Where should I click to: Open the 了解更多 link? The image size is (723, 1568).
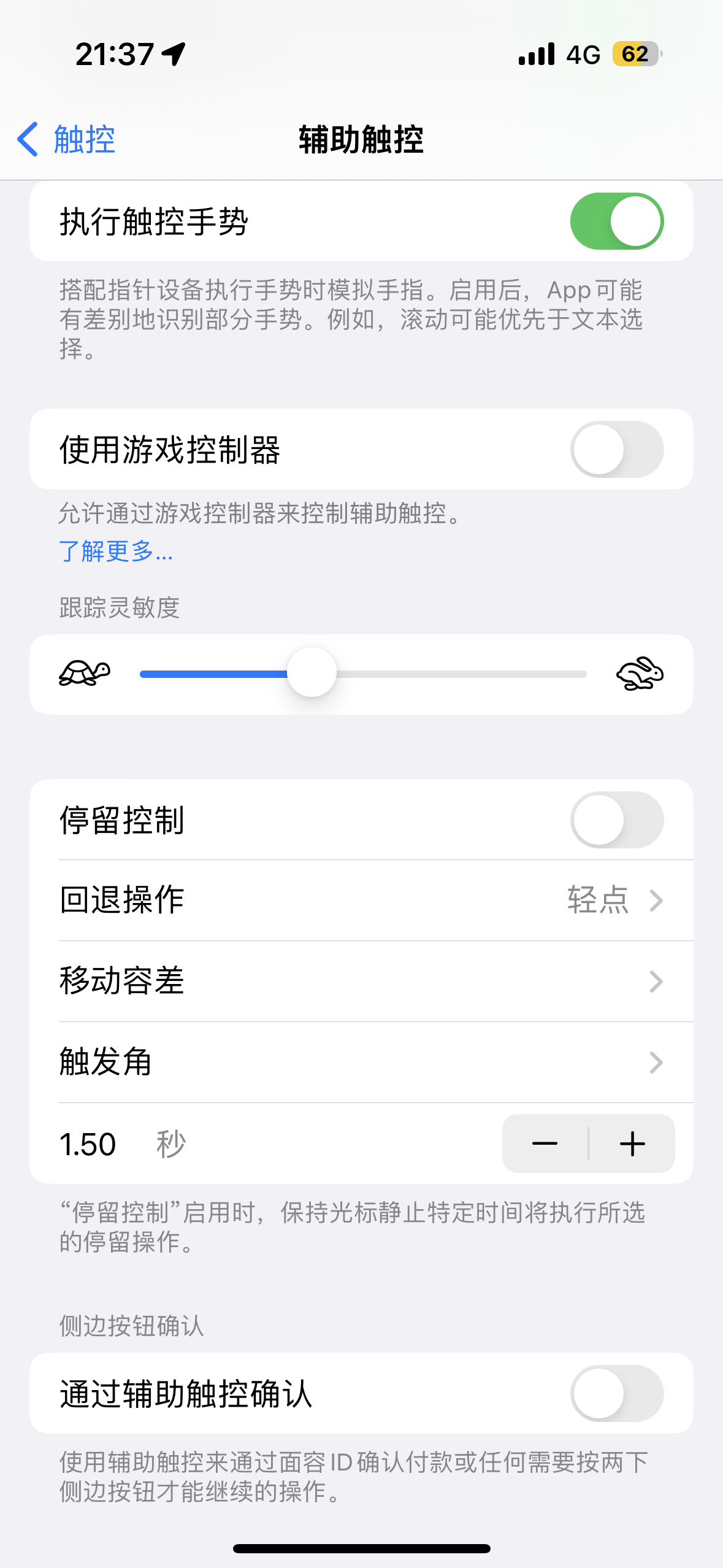click(x=116, y=551)
